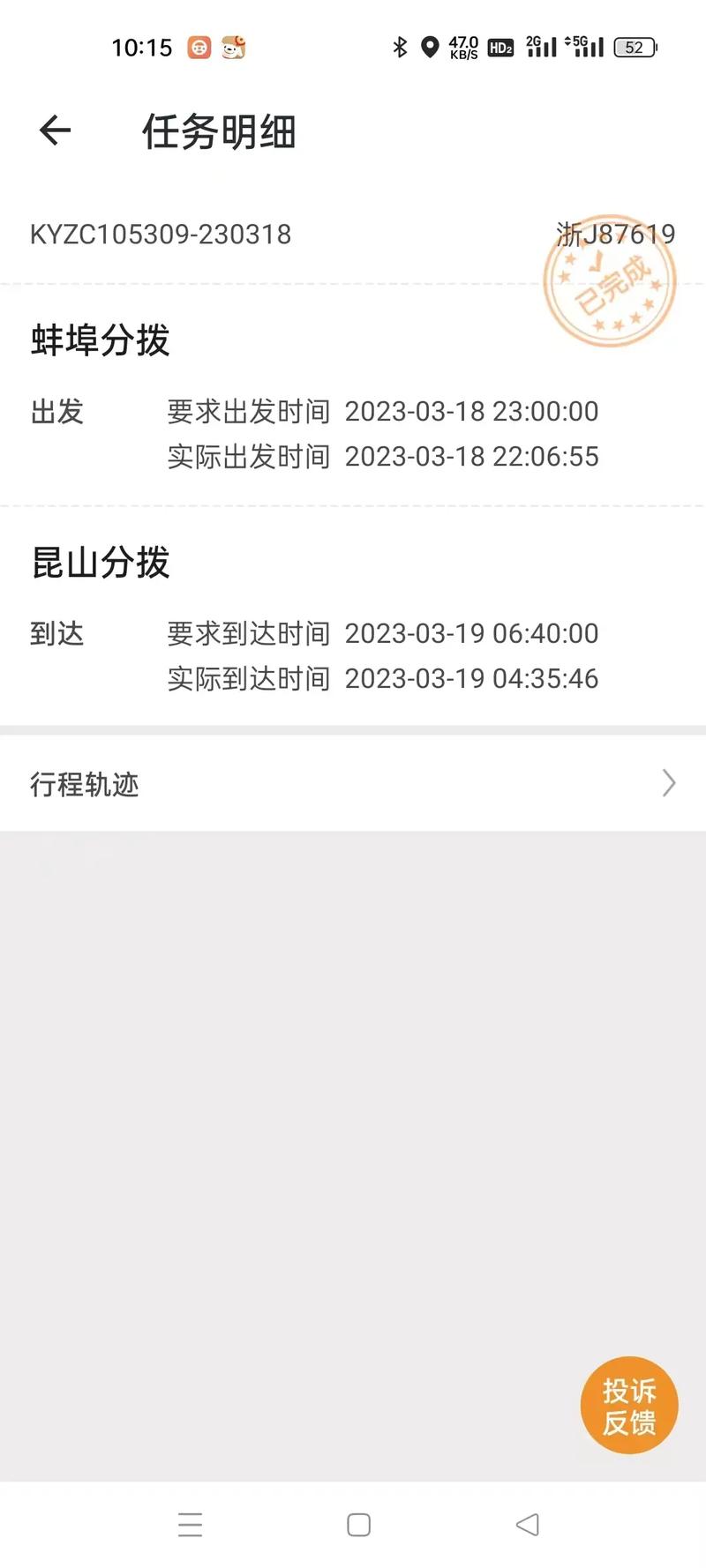Tap the chevron next to 行程轨迹
The height and width of the screenshot is (1568, 706).
click(x=668, y=783)
